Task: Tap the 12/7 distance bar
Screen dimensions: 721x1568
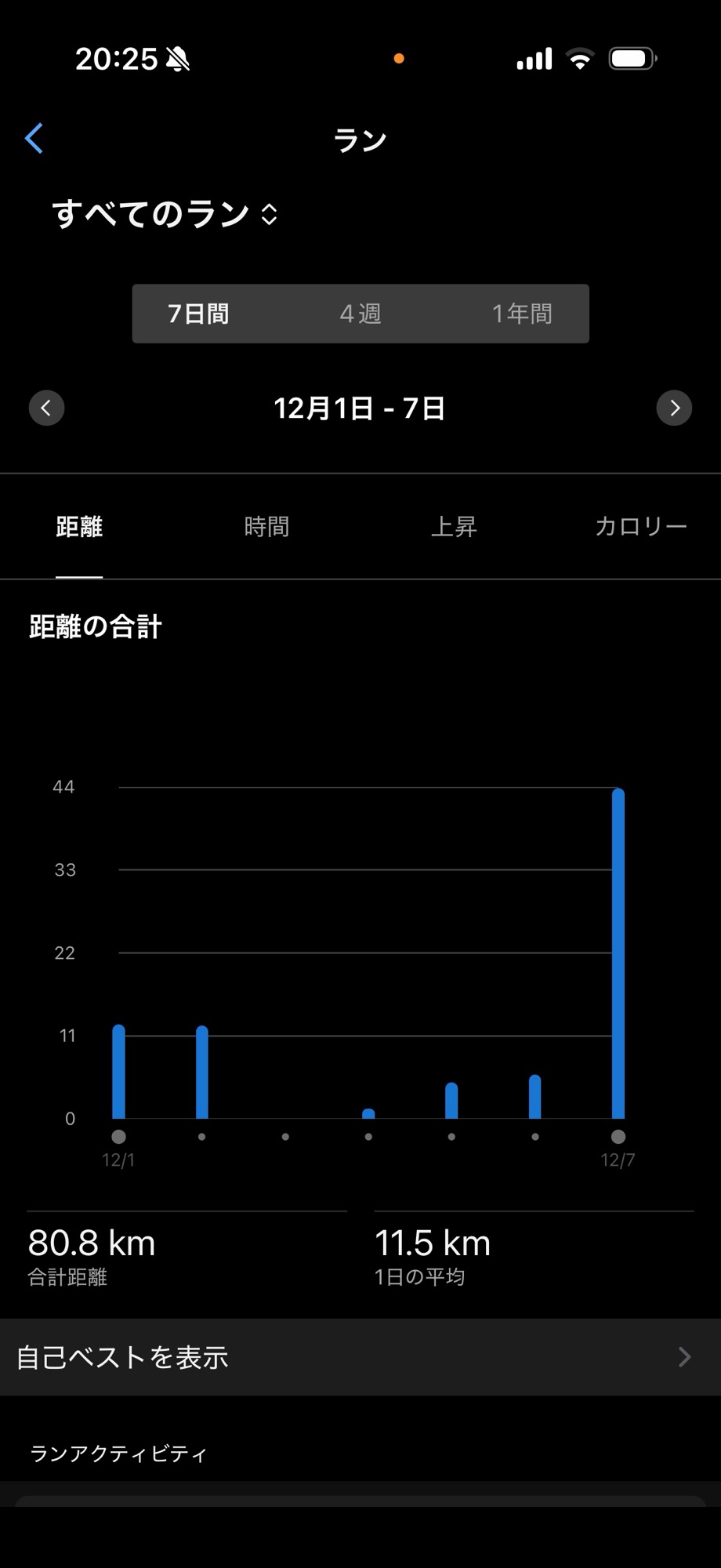Action: [x=618, y=953]
